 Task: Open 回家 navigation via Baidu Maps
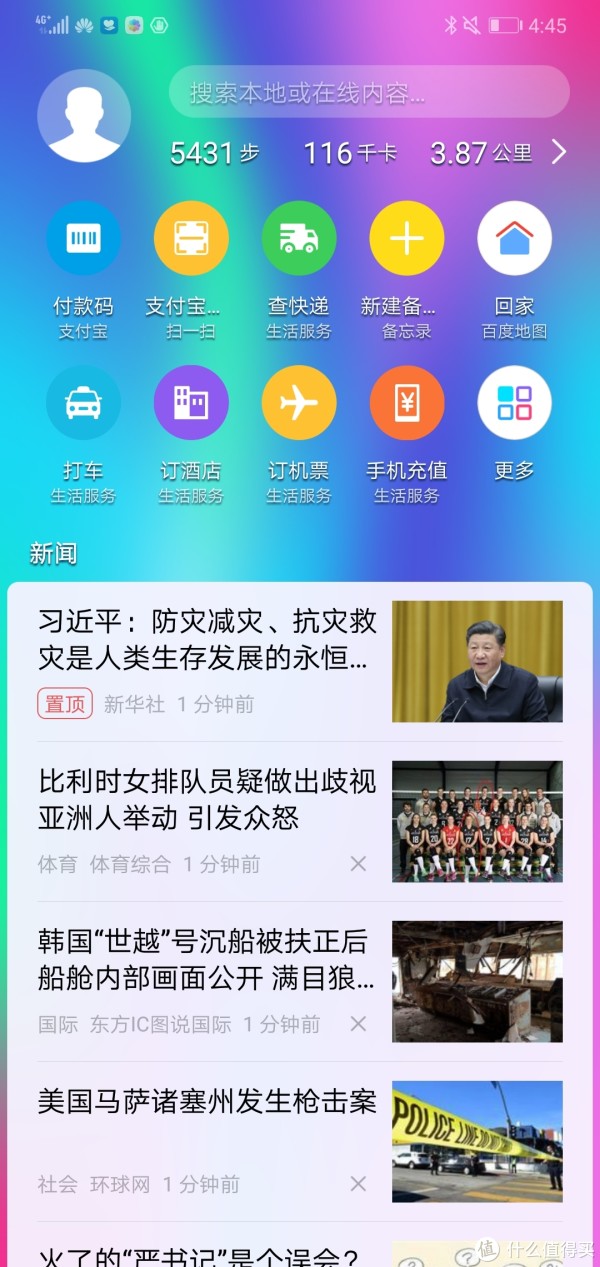[x=514, y=238]
